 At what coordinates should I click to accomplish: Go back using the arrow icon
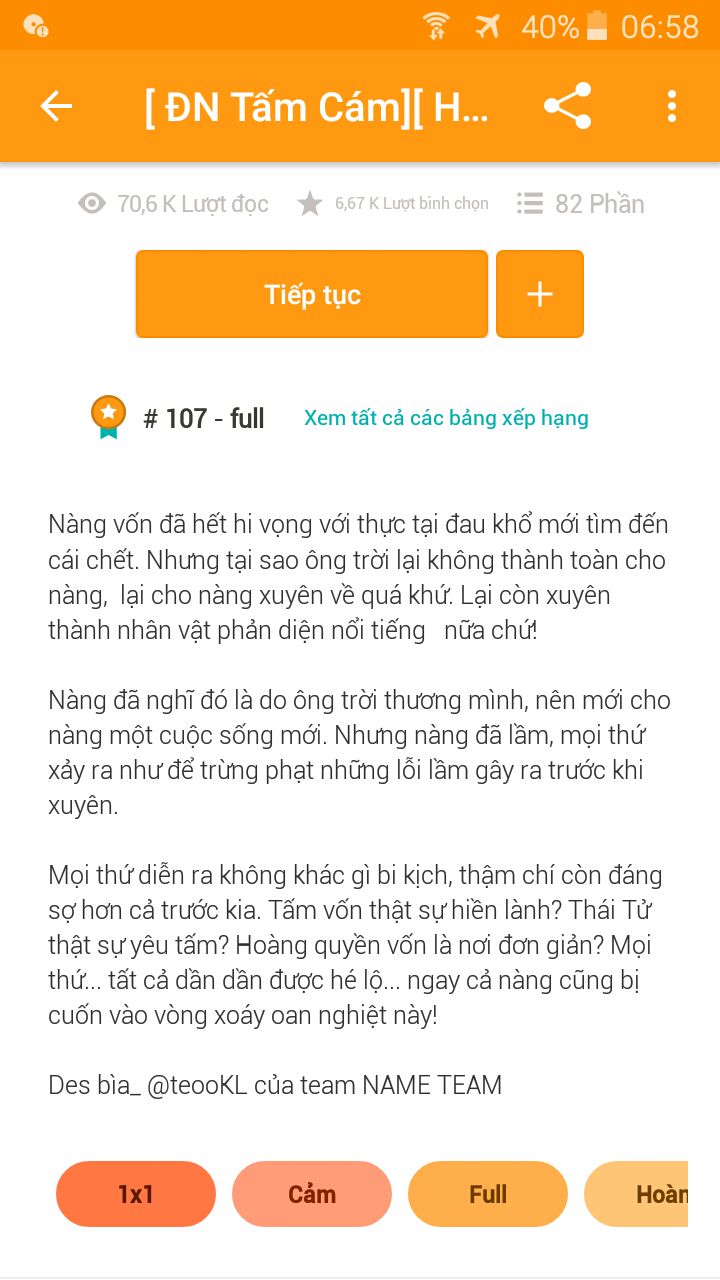pyautogui.click(x=56, y=106)
